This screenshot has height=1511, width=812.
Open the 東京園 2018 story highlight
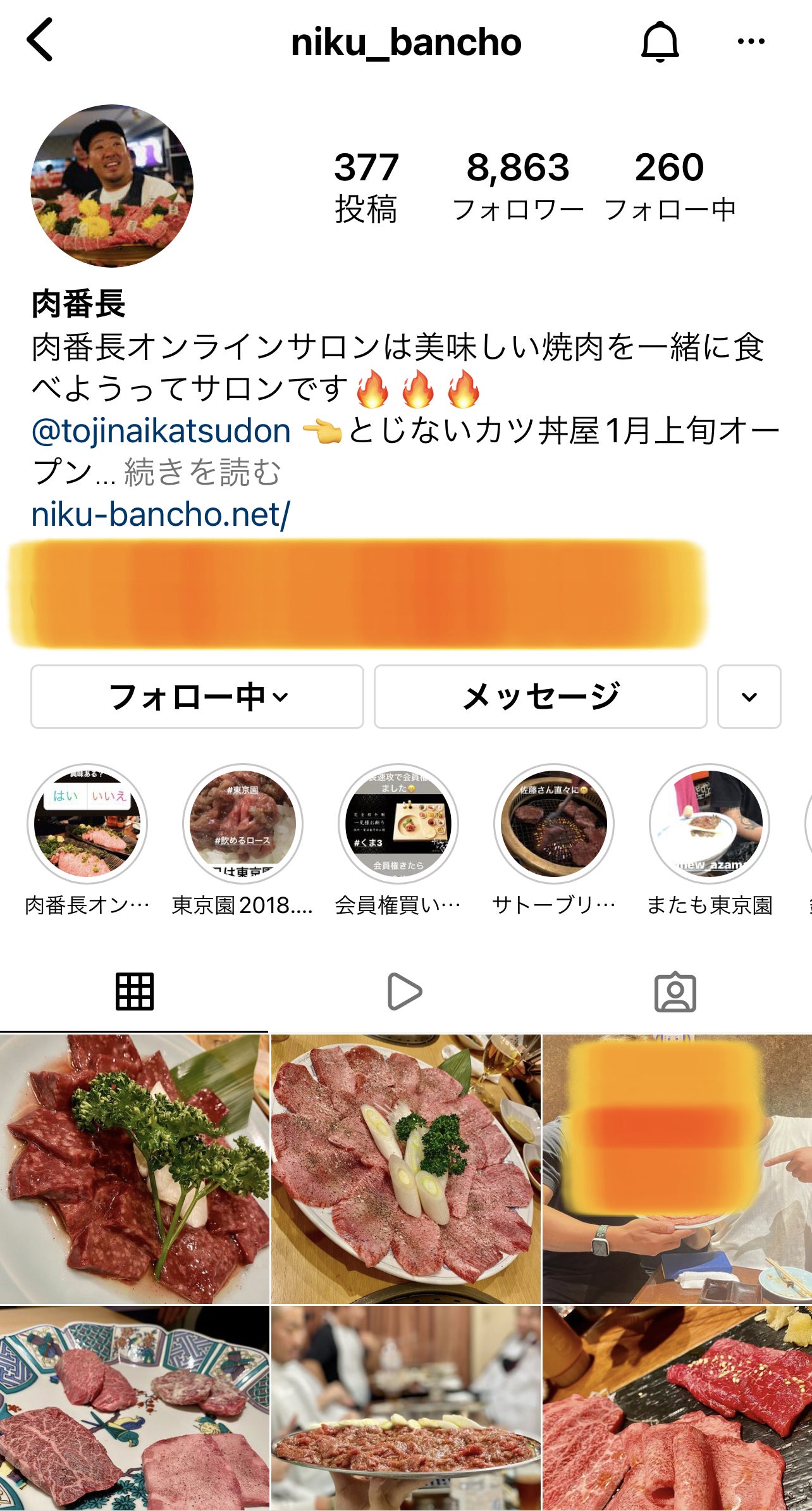[x=243, y=824]
